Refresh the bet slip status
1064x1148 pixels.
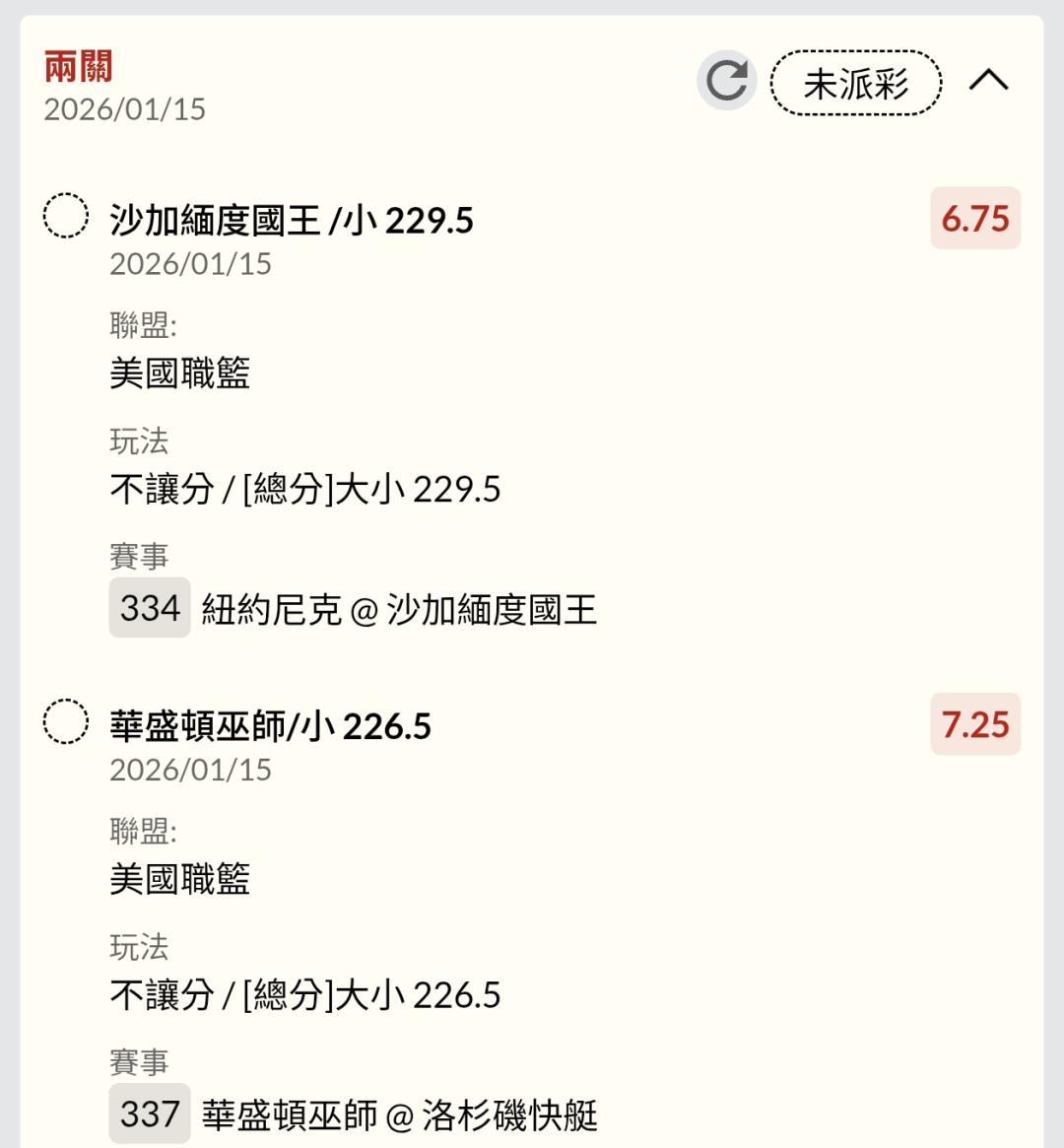[727, 81]
